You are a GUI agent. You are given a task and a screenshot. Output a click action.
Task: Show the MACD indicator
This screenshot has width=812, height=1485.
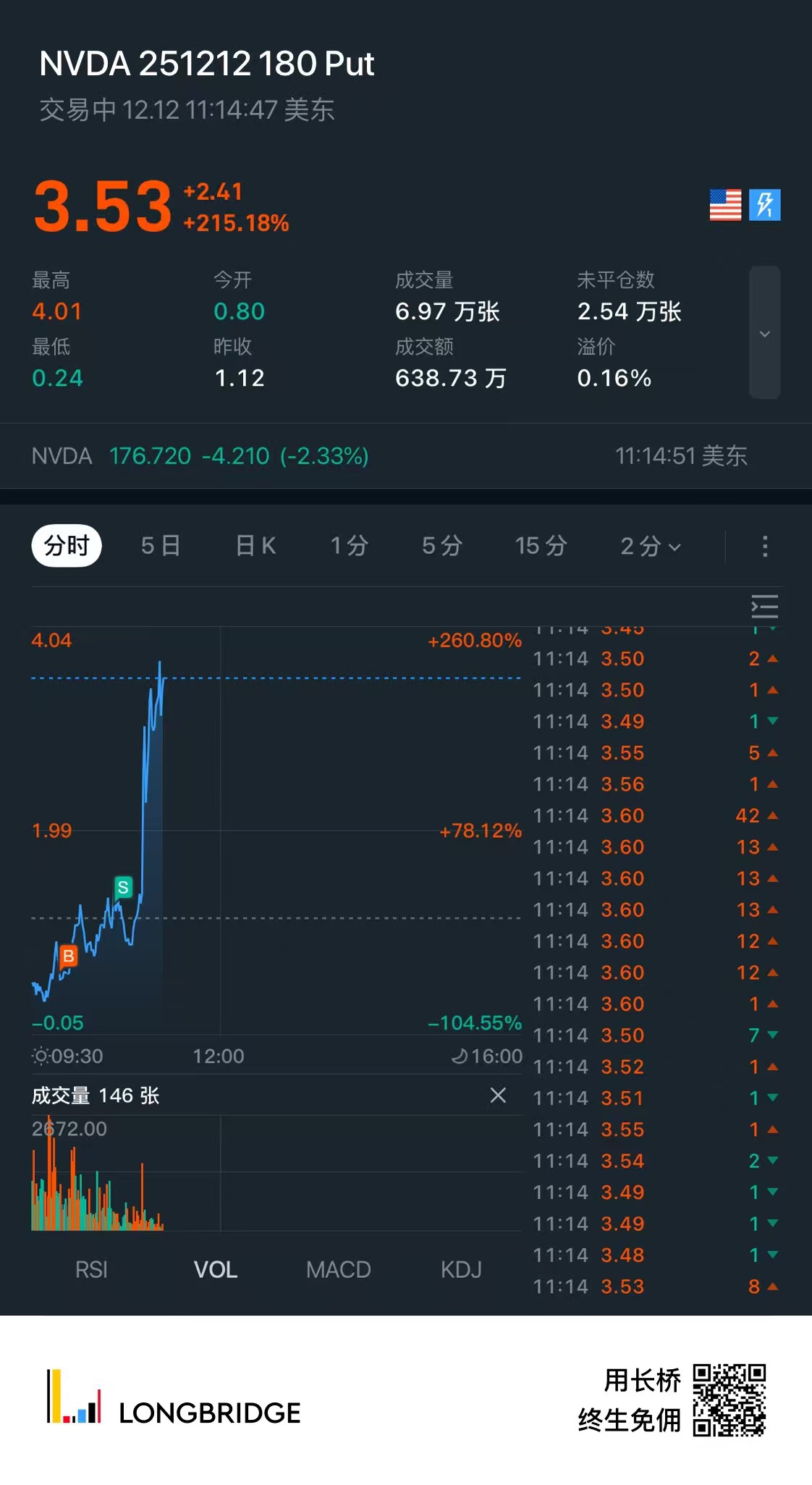coord(338,1270)
